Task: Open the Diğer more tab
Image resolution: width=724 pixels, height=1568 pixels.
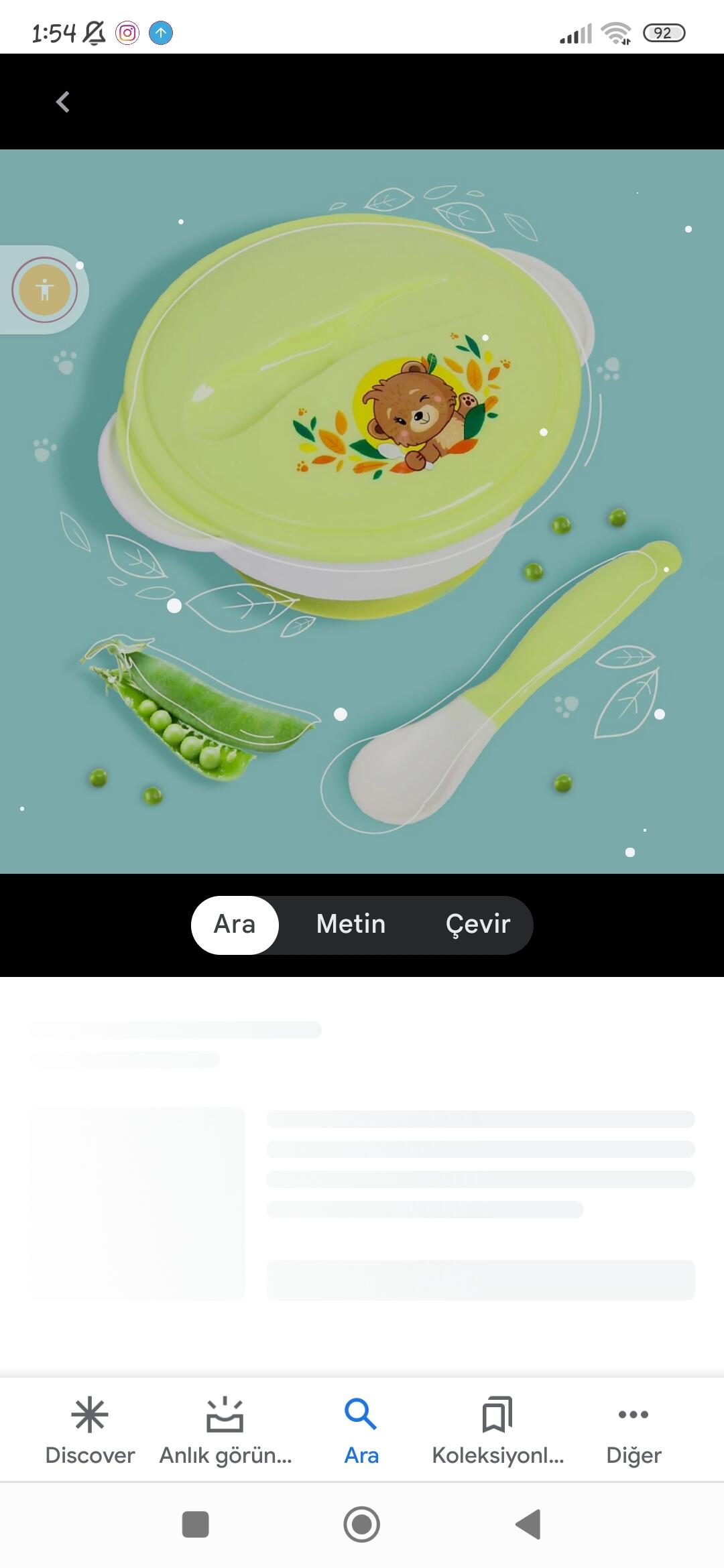Action: coord(633,1431)
